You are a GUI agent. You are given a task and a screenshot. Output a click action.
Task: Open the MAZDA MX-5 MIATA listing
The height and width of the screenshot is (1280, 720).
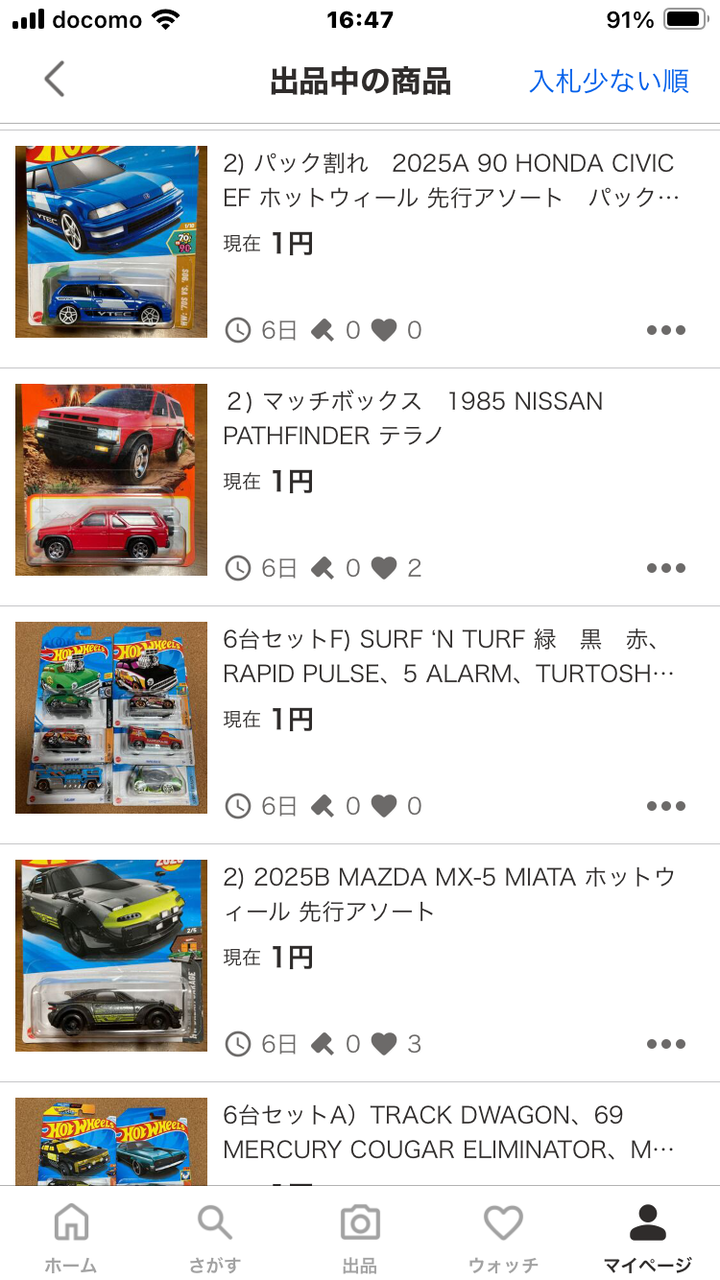pyautogui.click(x=448, y=894)
